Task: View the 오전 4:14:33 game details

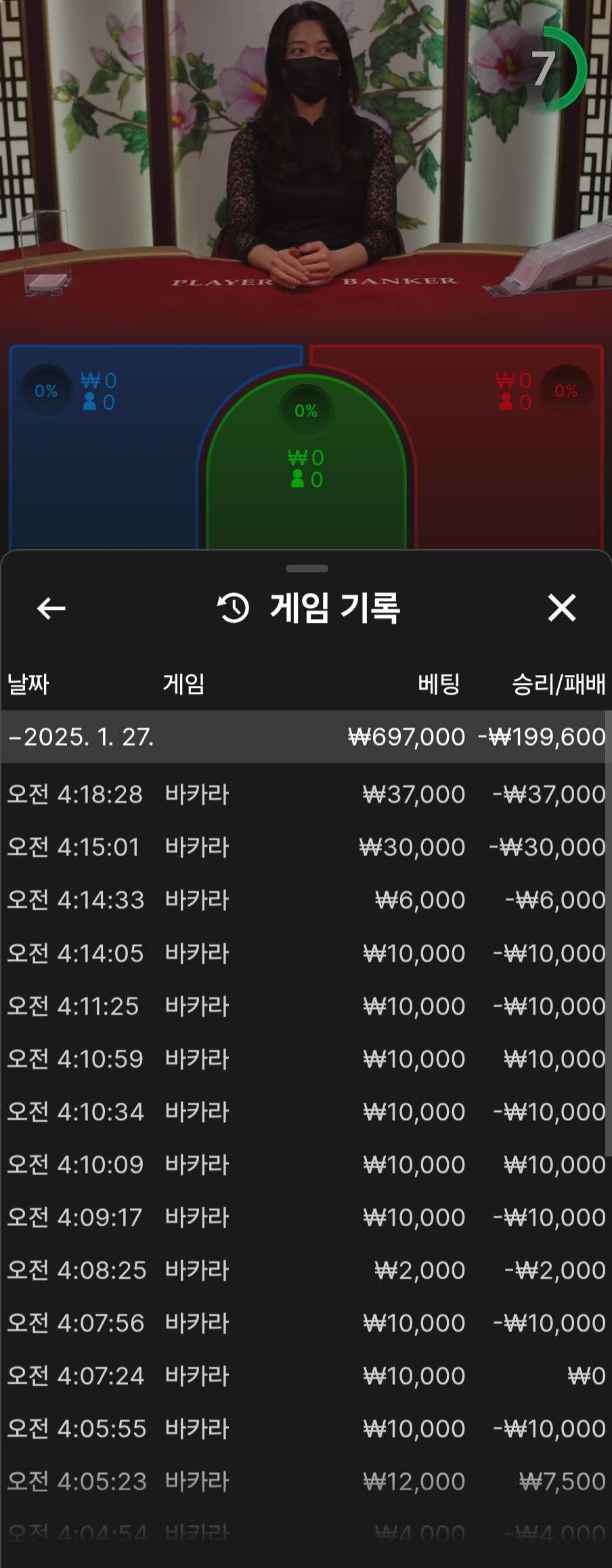Action: 306,900
